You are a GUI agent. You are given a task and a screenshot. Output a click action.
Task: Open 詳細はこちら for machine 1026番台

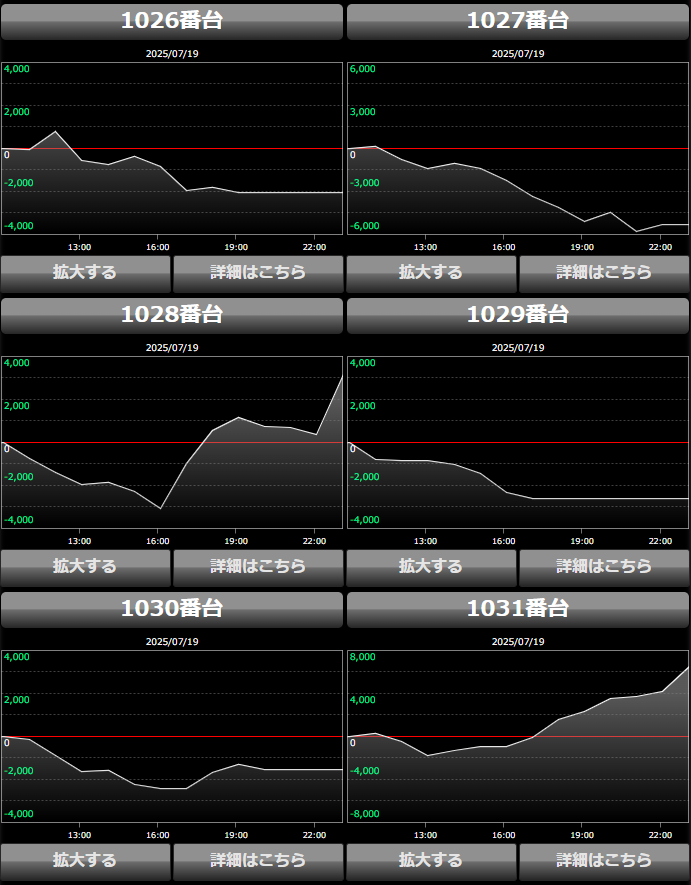258,272
